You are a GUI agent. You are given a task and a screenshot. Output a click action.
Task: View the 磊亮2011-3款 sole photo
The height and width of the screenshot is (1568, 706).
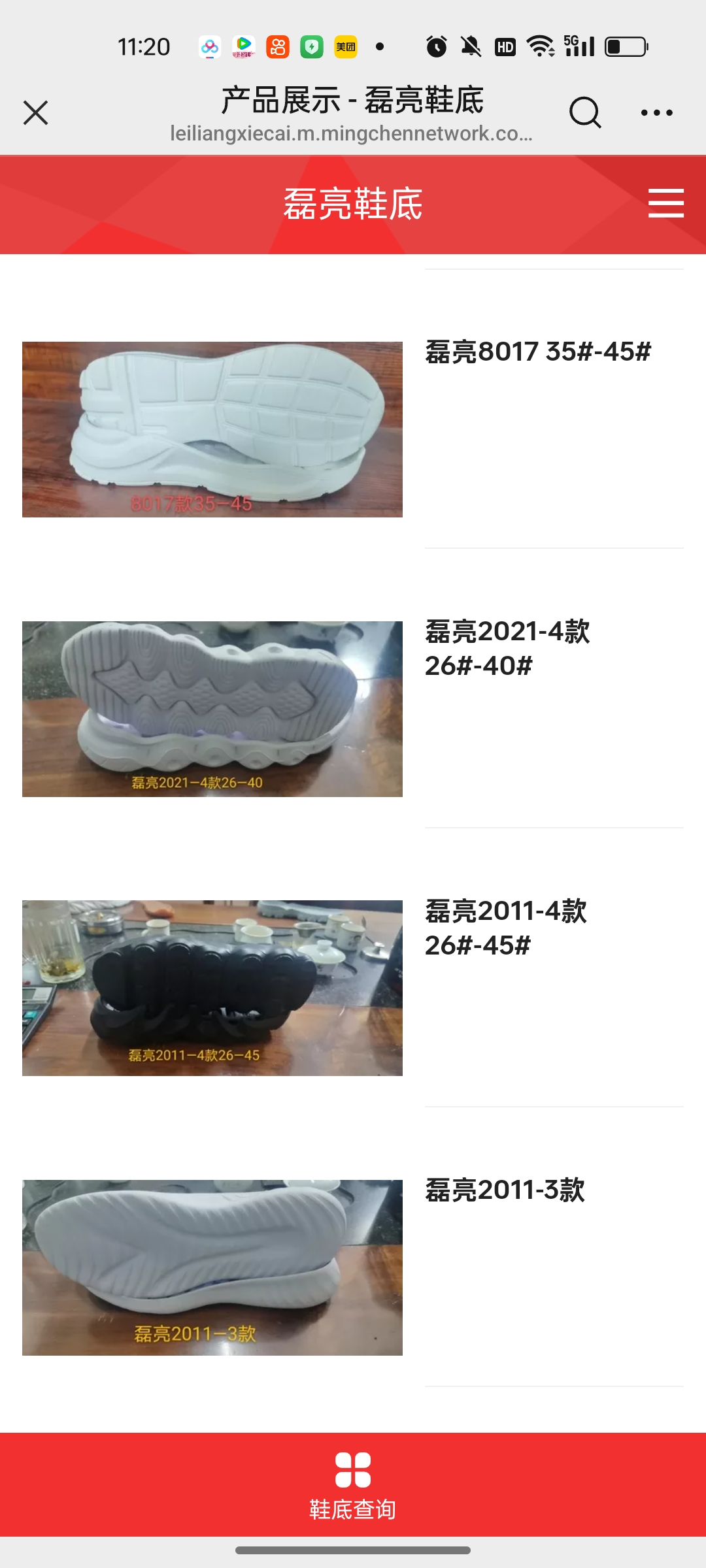212,1267
